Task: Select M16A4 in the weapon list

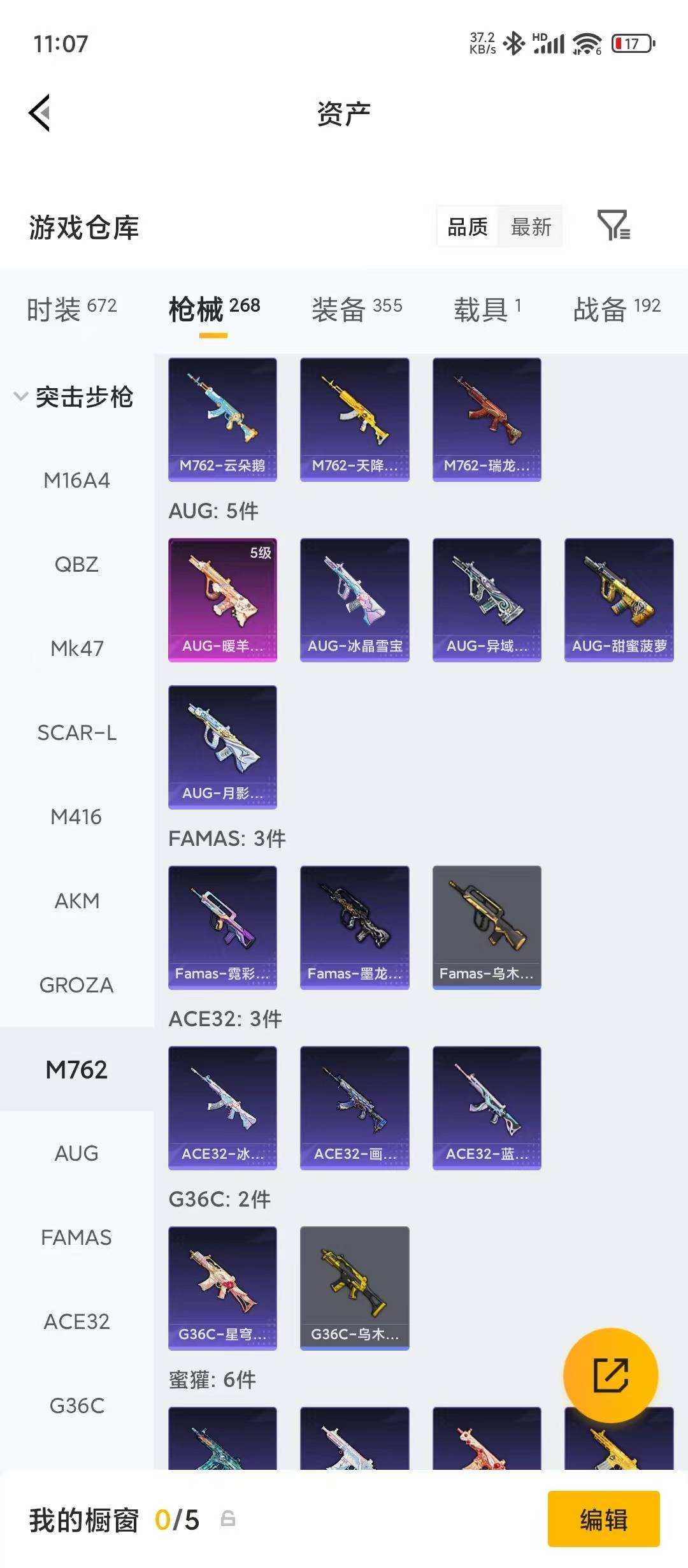Action: 76,480
